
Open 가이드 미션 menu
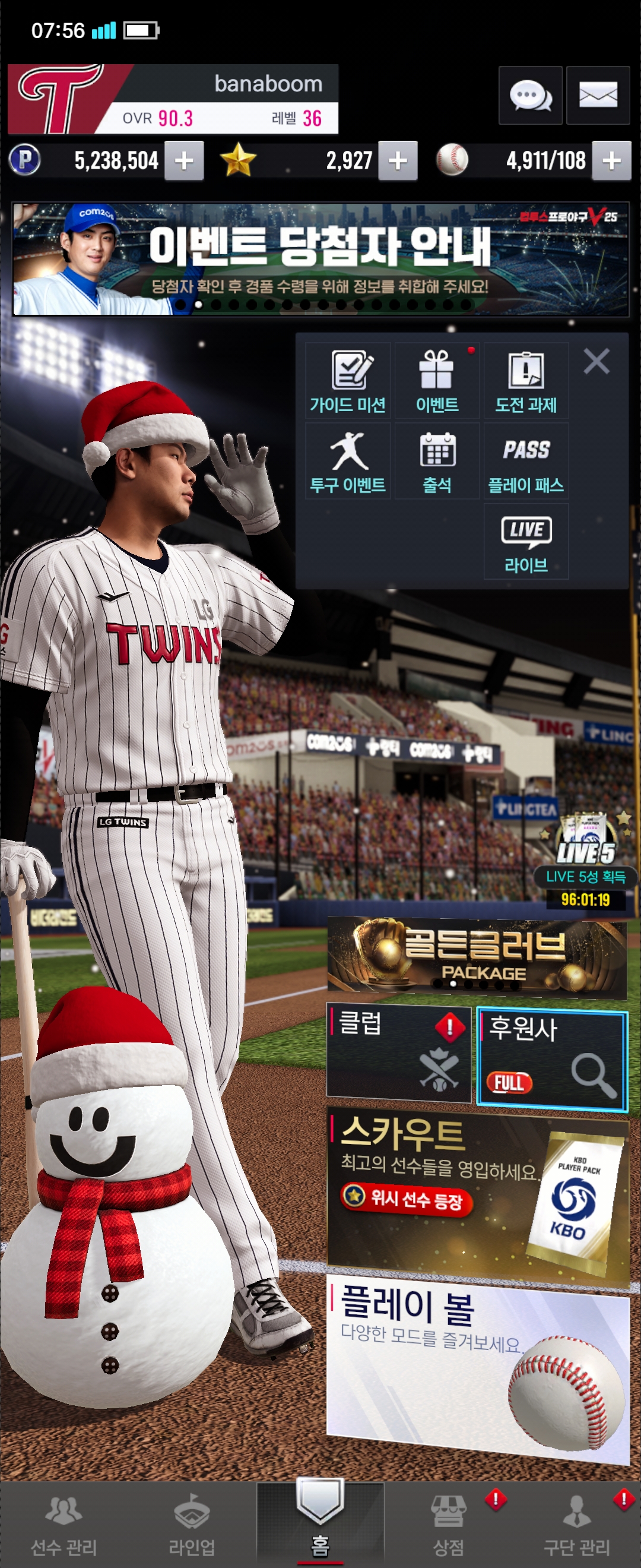347,381
